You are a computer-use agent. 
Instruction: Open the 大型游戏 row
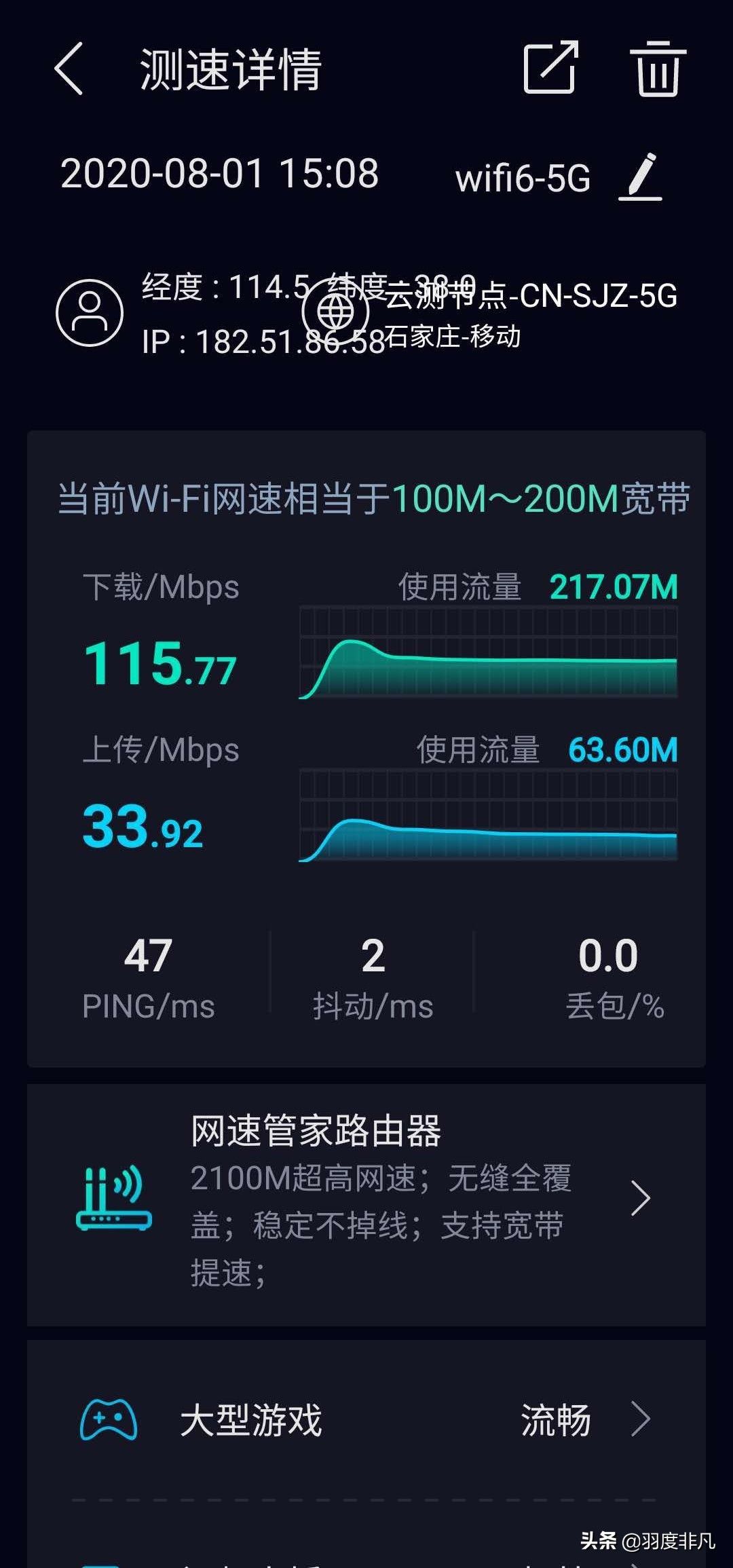tap(366, 1420)
